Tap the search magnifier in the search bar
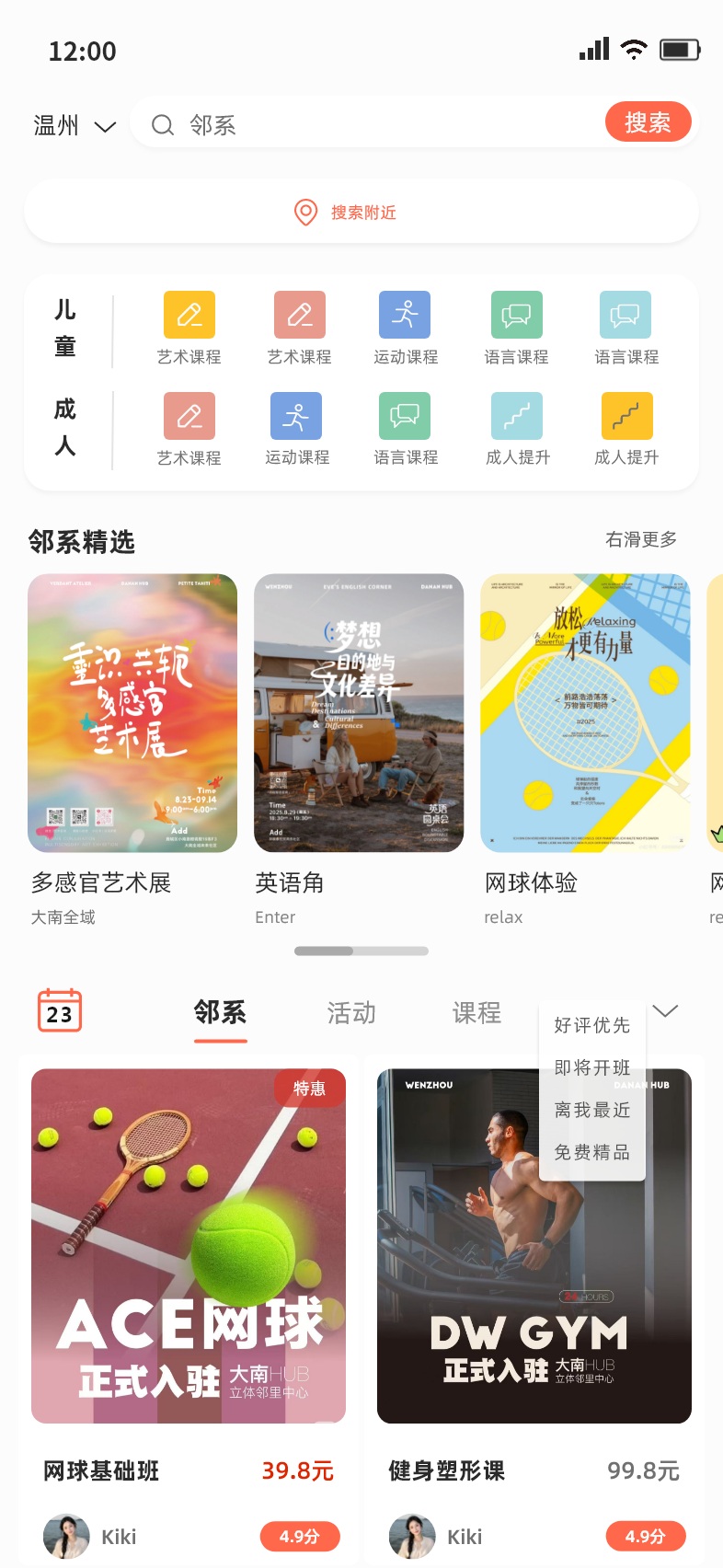The width and height of the screenshot is (723, 1568). click(162, 124)
